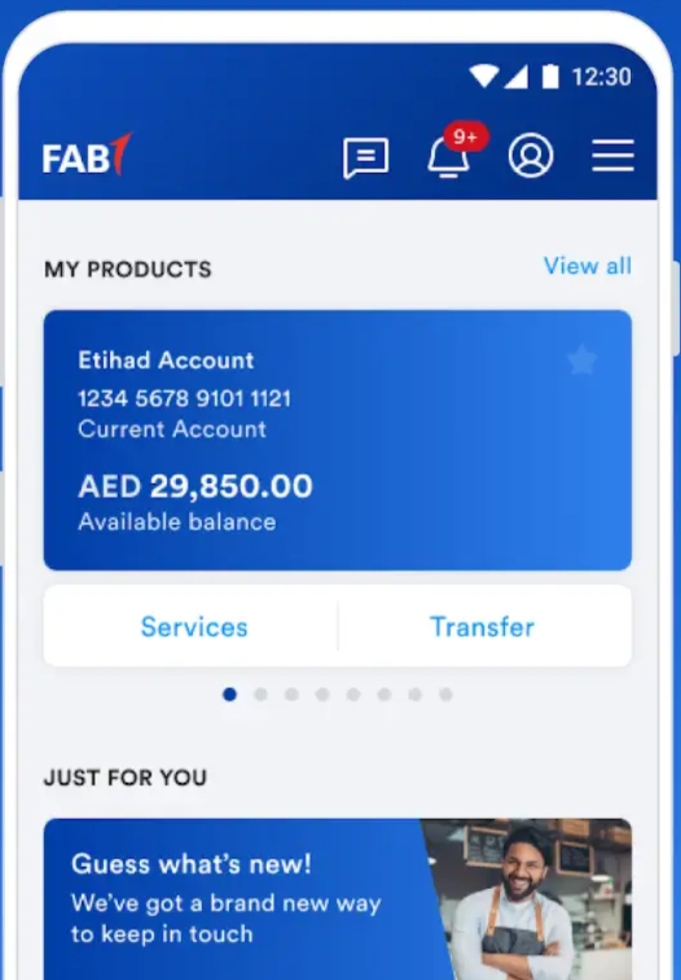Image resolution: width=681 pixels, height=980 pixels.
Task: Mark Etihad Account as favorite with star
Action: click(582, 360)
